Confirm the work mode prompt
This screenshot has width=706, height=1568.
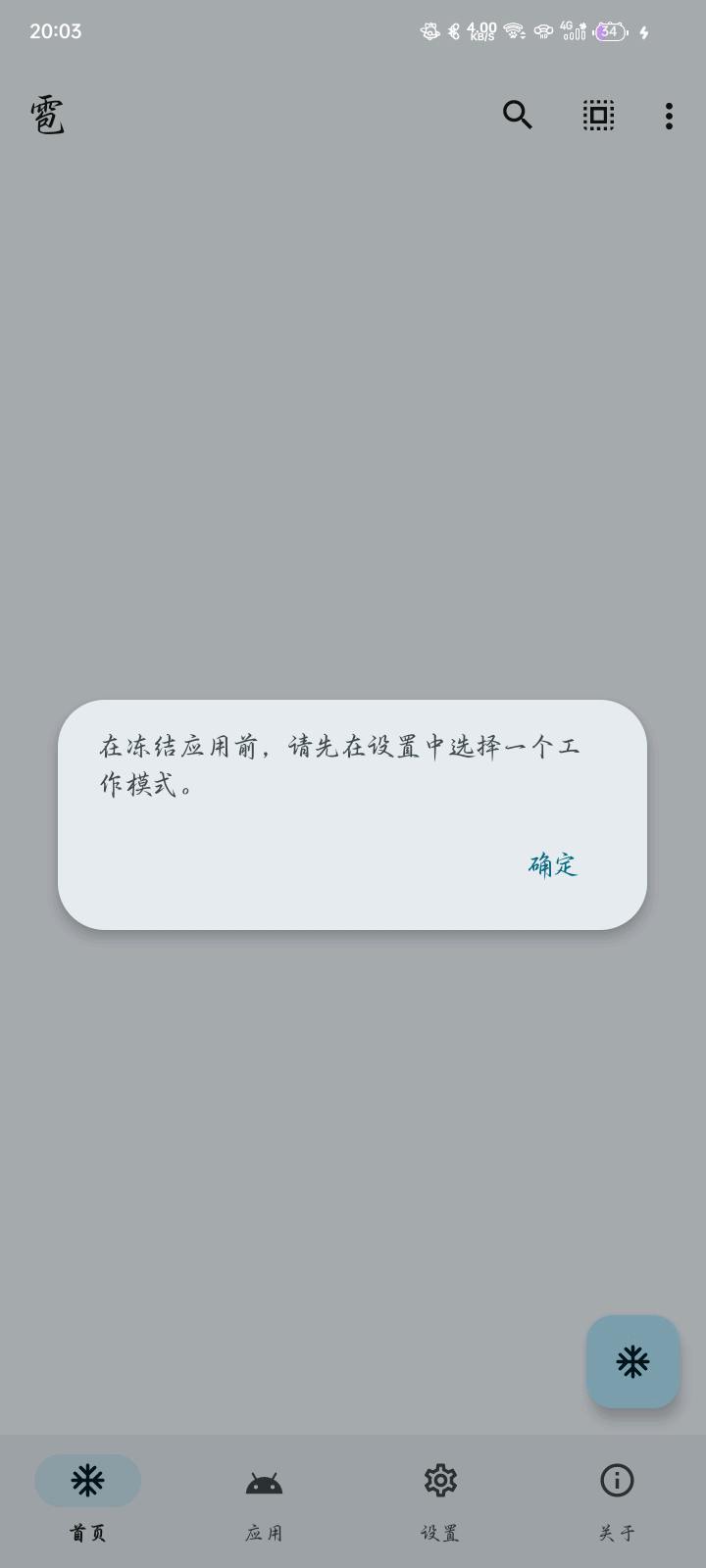[550, 863]
